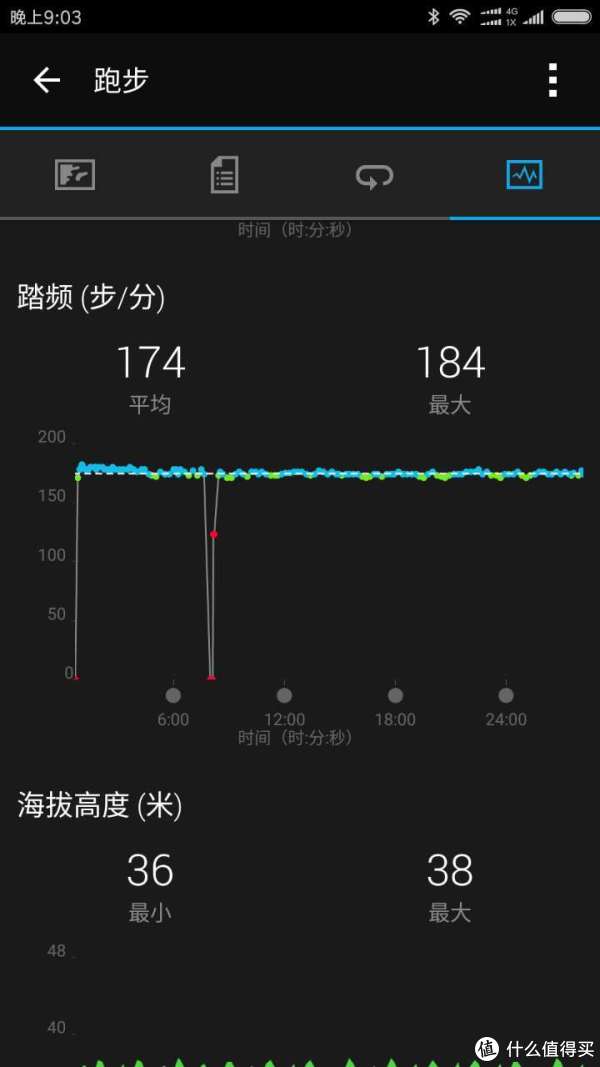Image resolution: width=600 pixels, height=1067 pixels.
Task: Open the overflow menu
Action: click(552, 81)
